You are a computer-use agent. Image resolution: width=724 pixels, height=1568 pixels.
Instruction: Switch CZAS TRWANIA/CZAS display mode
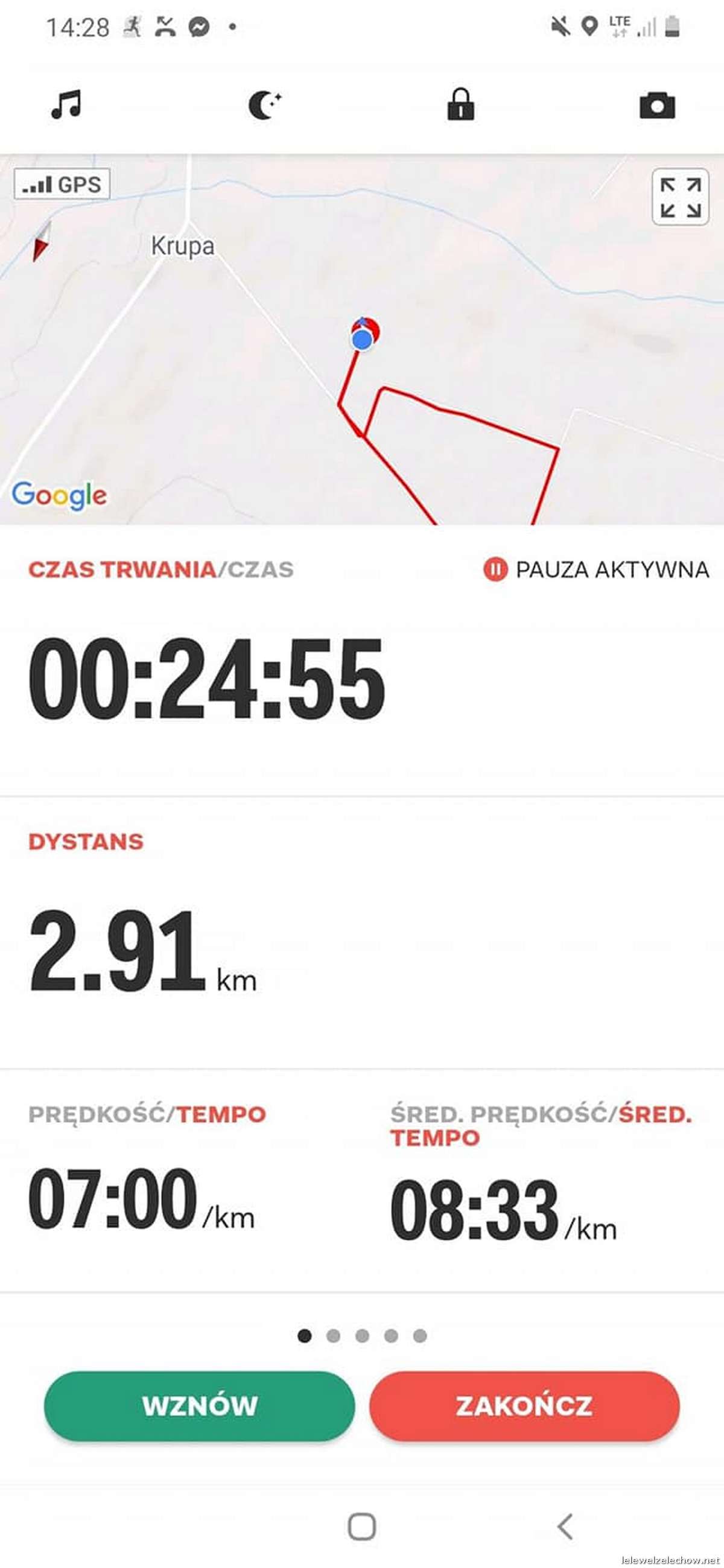(160, 570)
